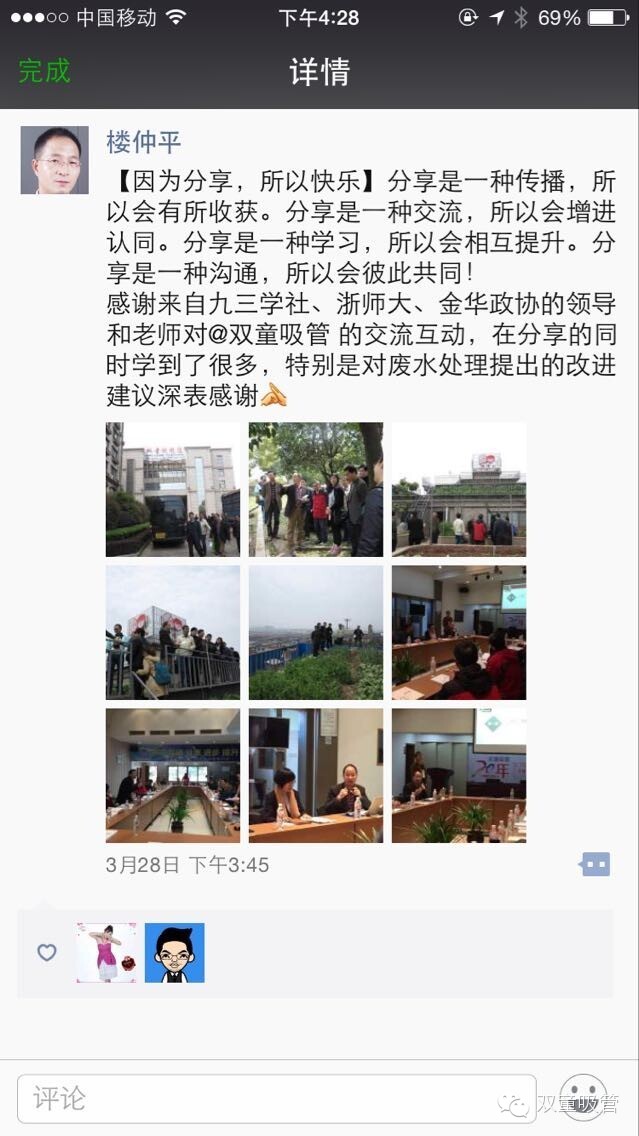Open the third photo of the rooftop garden
639x1136 pixels.
[459, 489]
